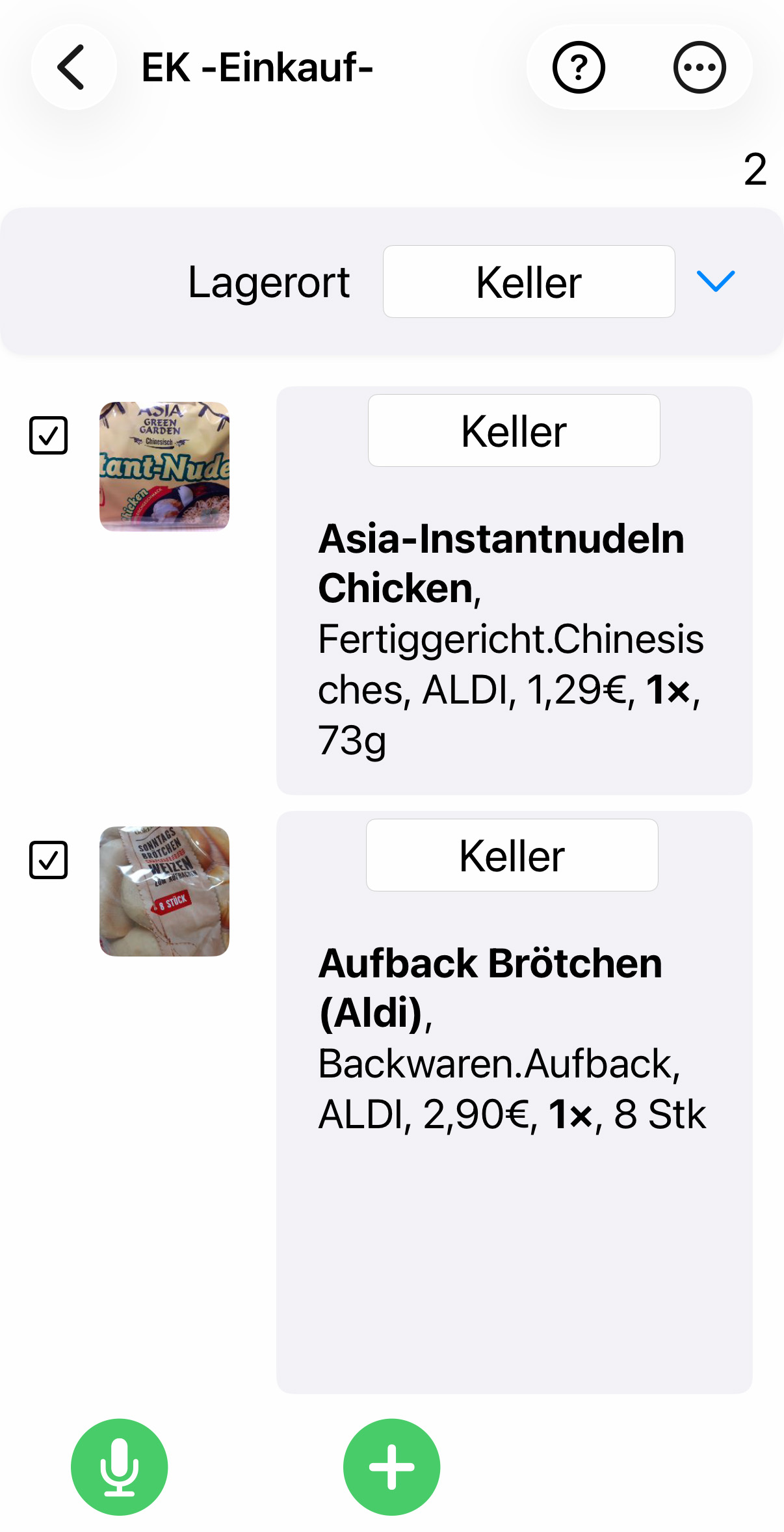
Task: Open Aufback Brötchen (Aldi) item details
Action: pos(510,1038)
